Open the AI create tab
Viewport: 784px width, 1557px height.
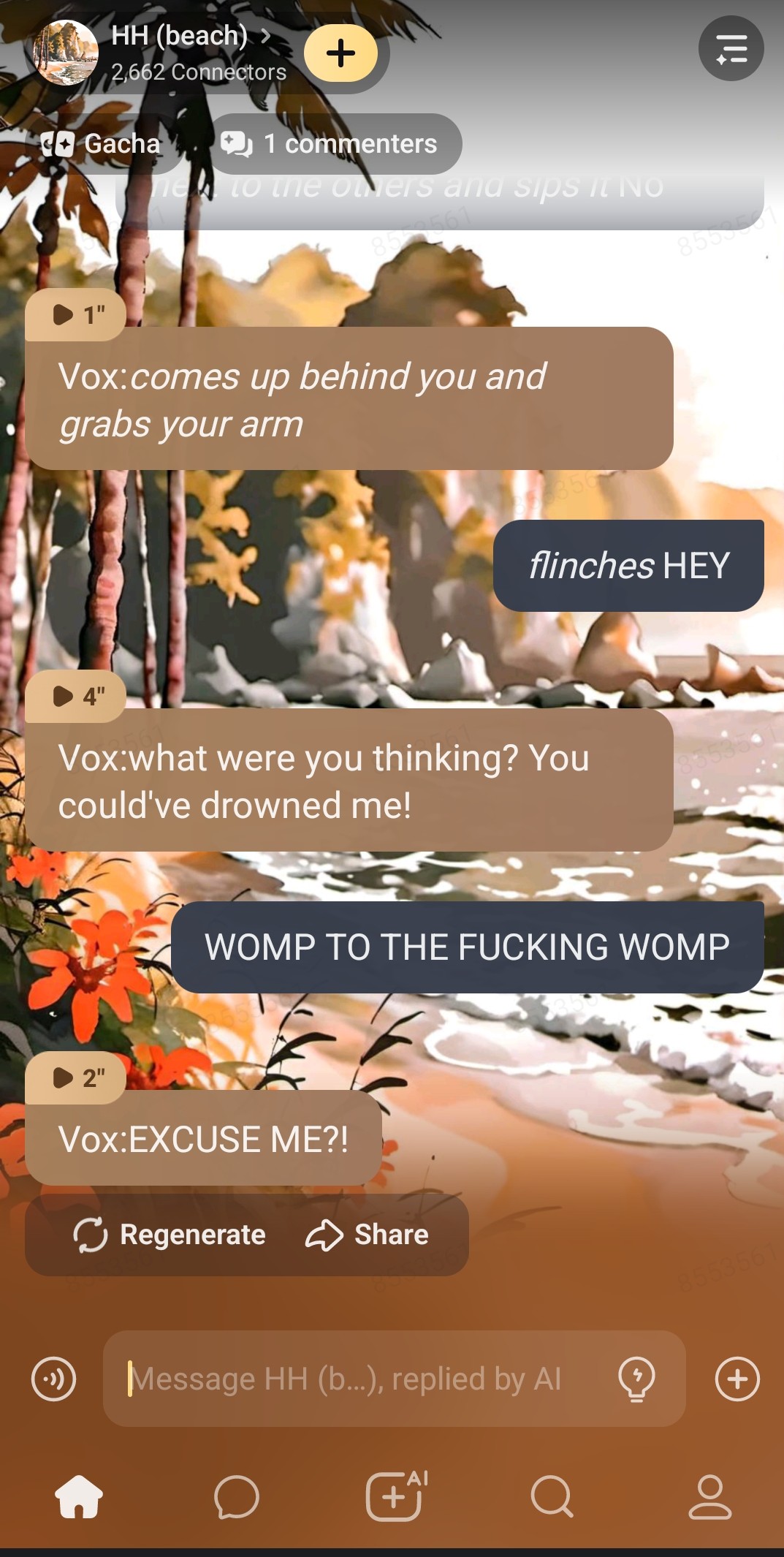pyautogui.click(x=395, y=1496)
